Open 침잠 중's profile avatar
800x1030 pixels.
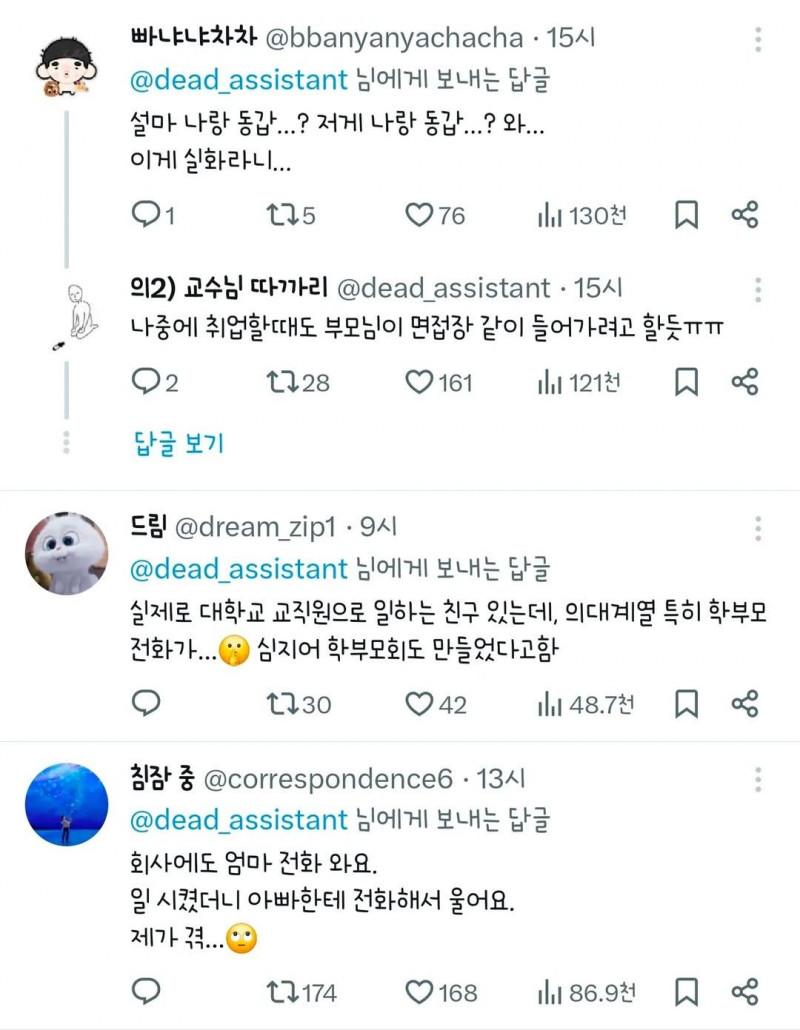tap(66, 804)
